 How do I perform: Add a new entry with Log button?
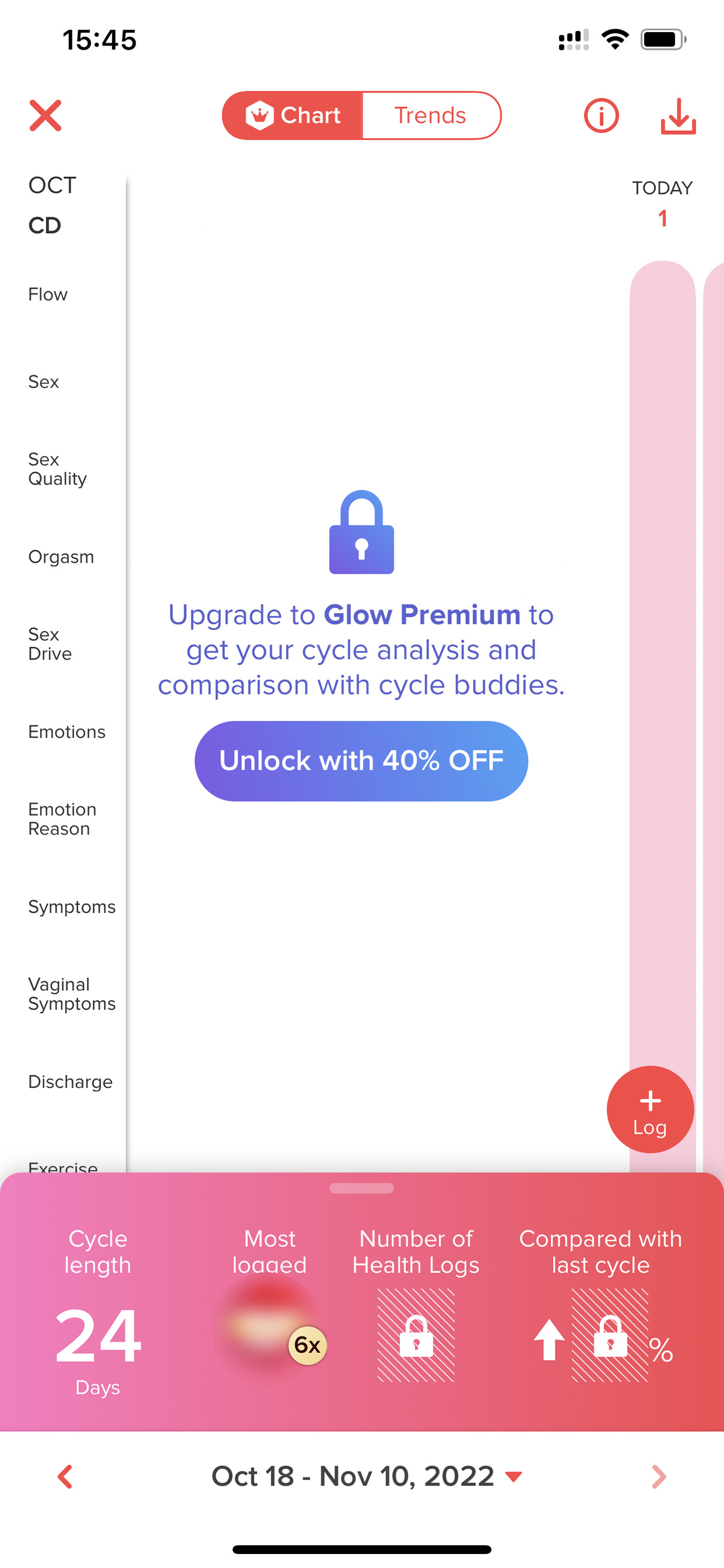click(x=650, y=1109)
